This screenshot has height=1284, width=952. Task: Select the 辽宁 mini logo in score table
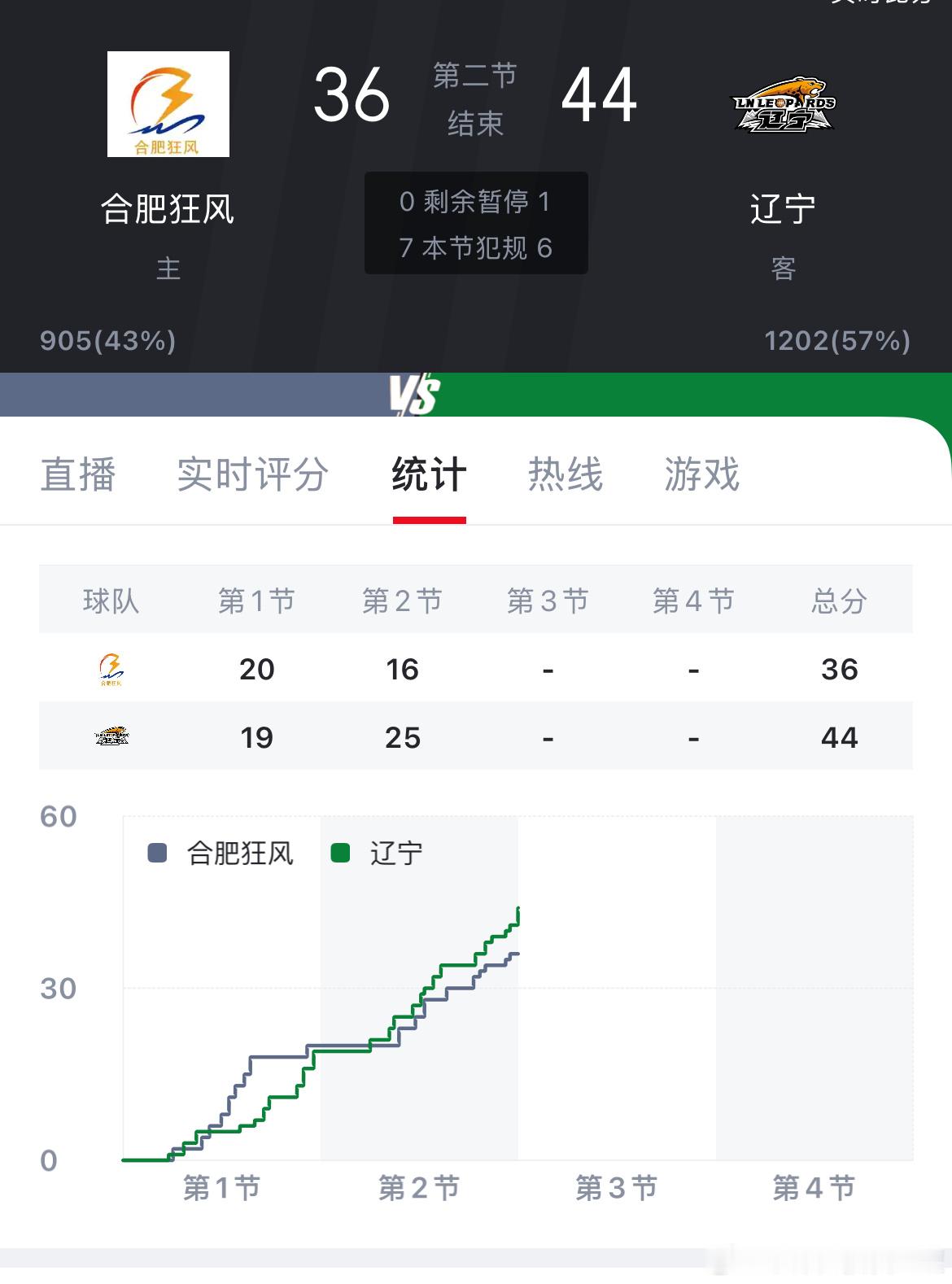pyautogui.click(x=111, y=736)
